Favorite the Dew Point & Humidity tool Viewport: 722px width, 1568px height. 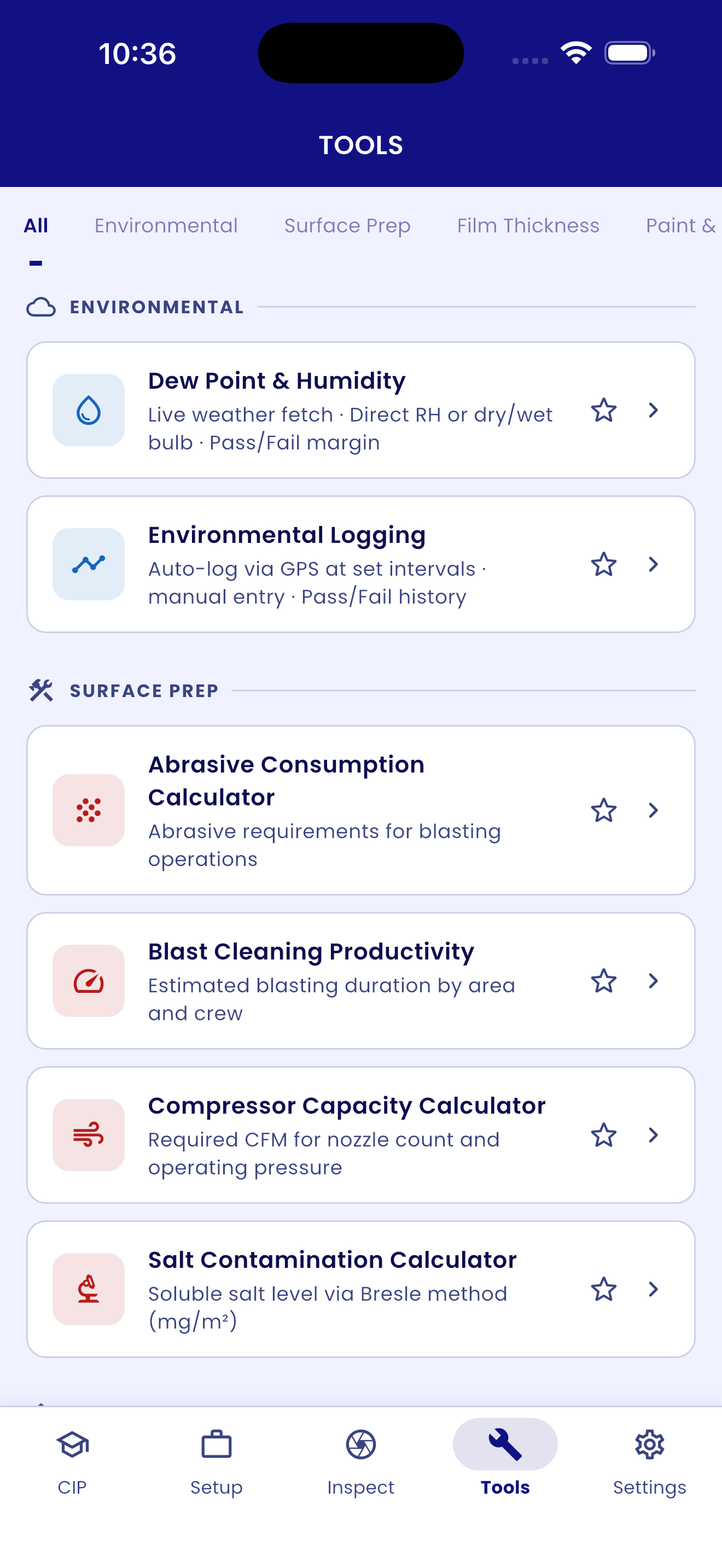603,410
